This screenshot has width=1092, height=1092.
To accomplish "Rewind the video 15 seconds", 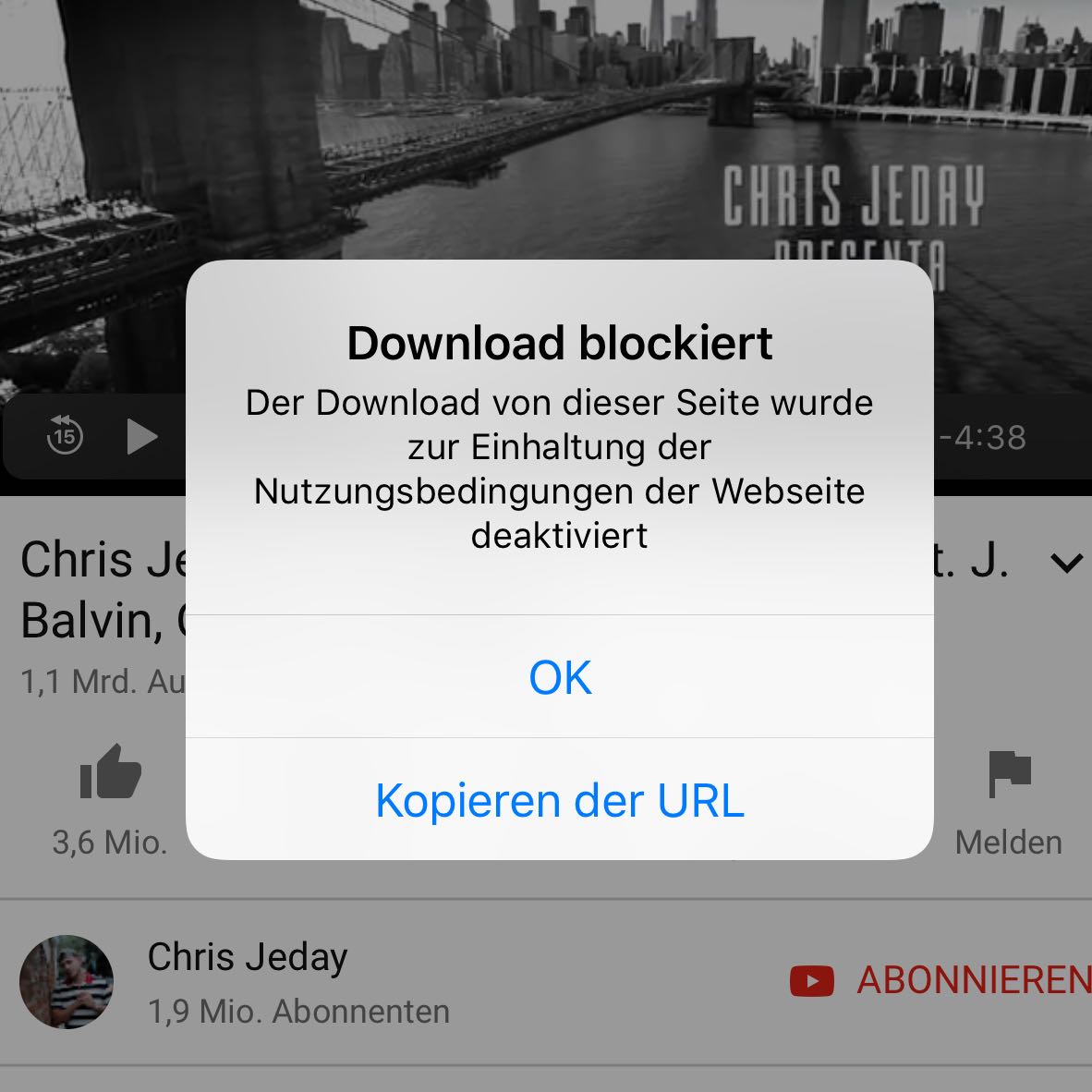I will coord(65,436).
